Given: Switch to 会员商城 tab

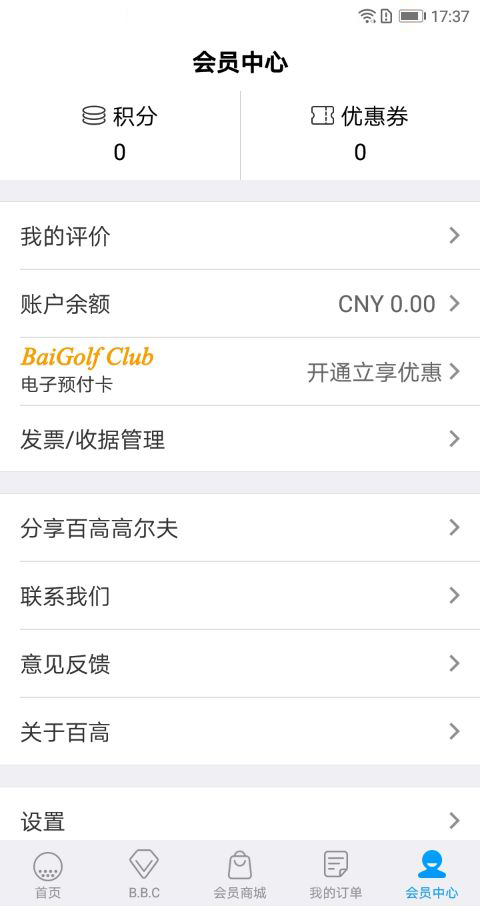Looking at the screenshot, I should 240,874.
